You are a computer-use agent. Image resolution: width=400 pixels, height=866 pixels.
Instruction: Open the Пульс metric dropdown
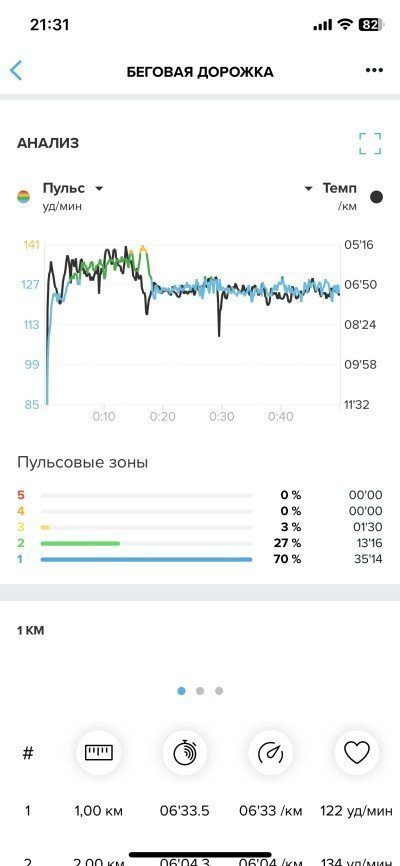pos(73,188)
